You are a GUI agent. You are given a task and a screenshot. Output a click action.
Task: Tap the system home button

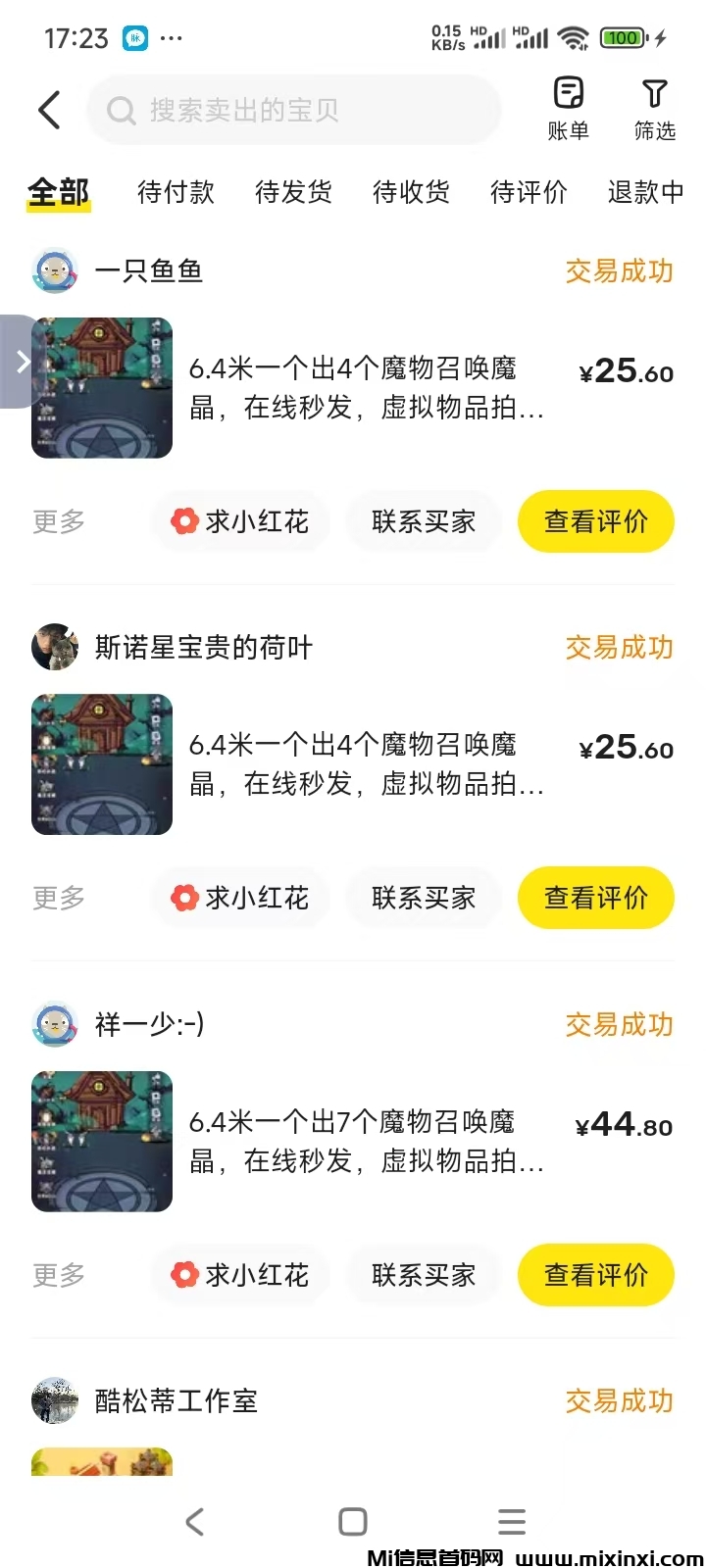[353, 1522]
